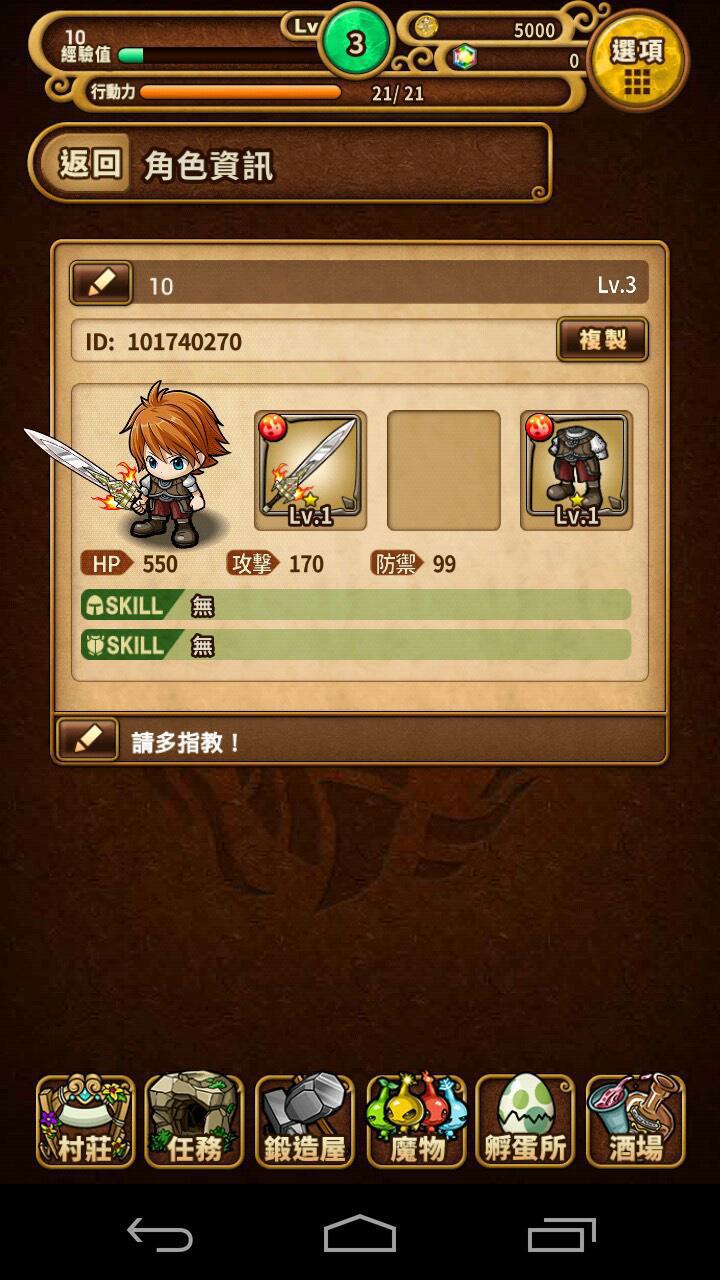Open the 孵蛋所 hatchery tab
This screenshot has height=1280, width=720.
[526, 1121]
